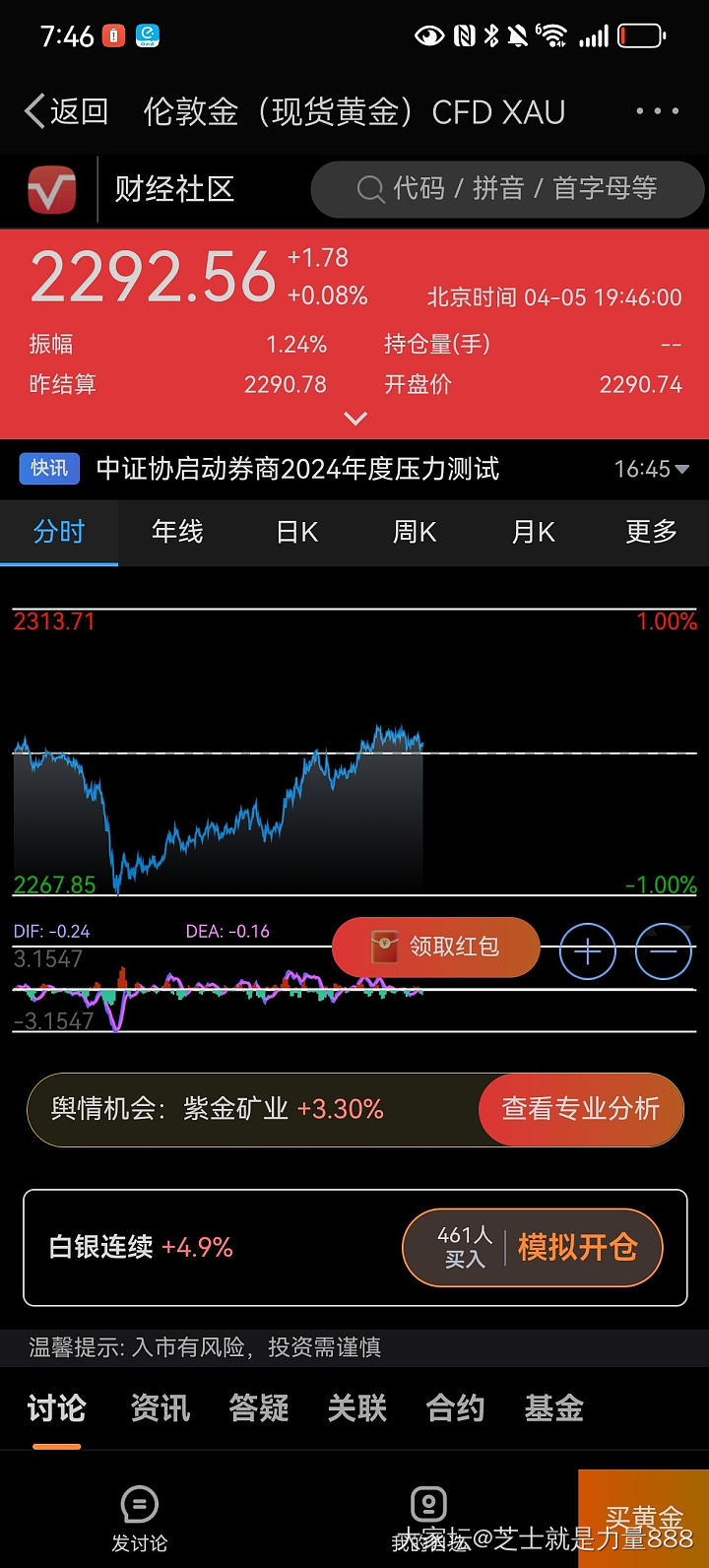The height and width of the screenshot is (1568, 709).
Task: Post via 发讨论 button
Action: click(x=139, y=1517)
